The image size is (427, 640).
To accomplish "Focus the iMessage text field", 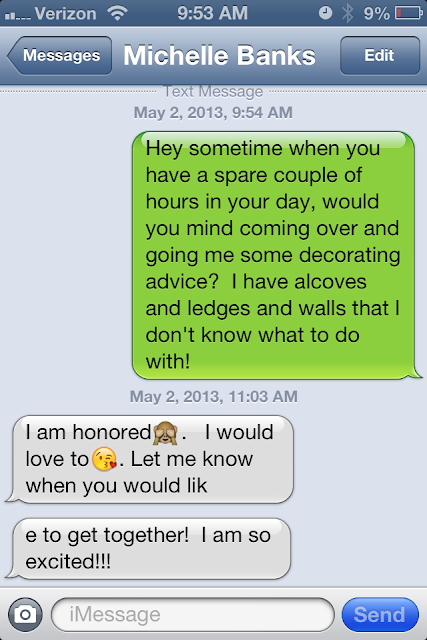I will coord(193,614).
